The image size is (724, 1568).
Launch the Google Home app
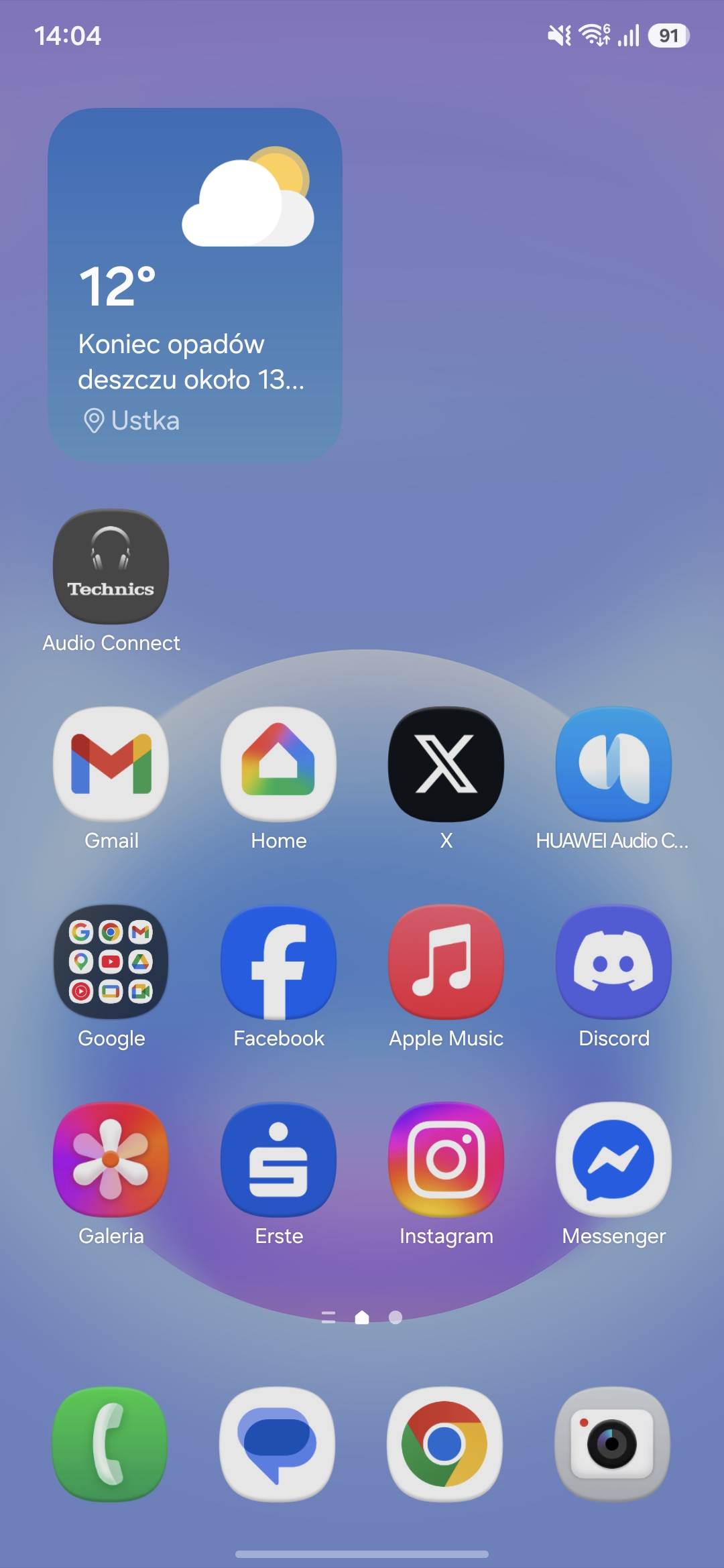point(279,764)
